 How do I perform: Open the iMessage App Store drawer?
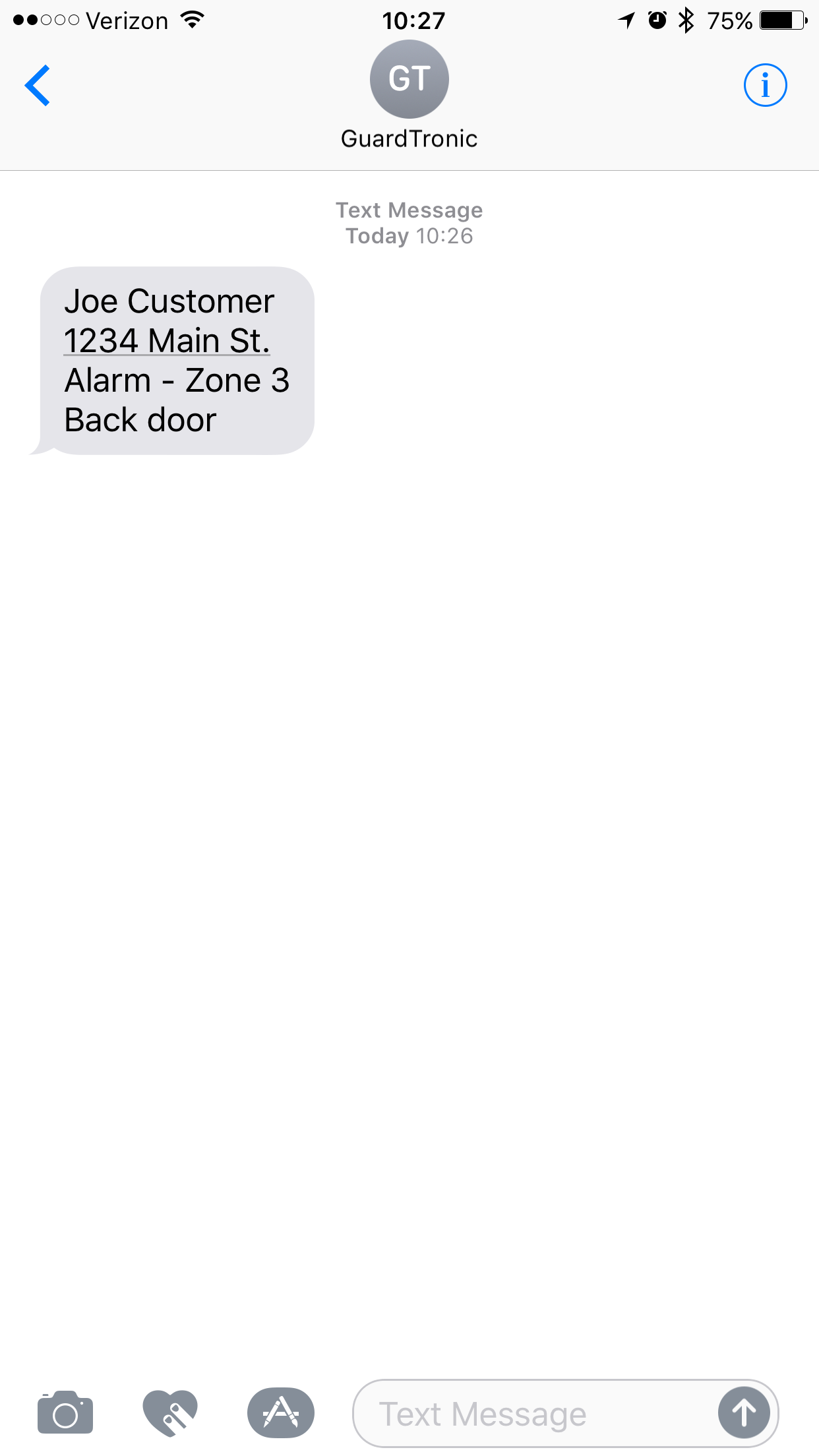(281, 1412)
